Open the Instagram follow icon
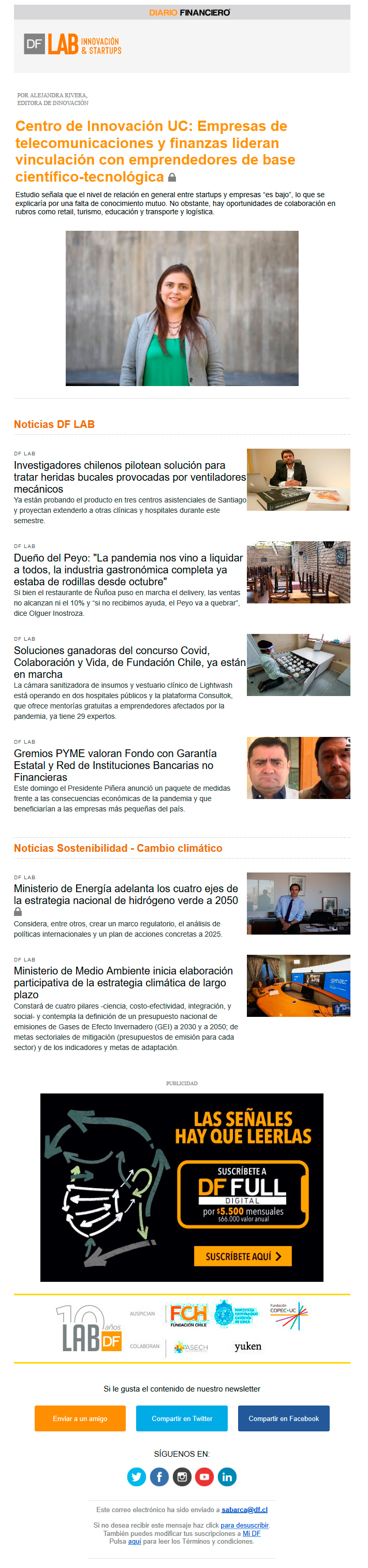 point(182,1476)
